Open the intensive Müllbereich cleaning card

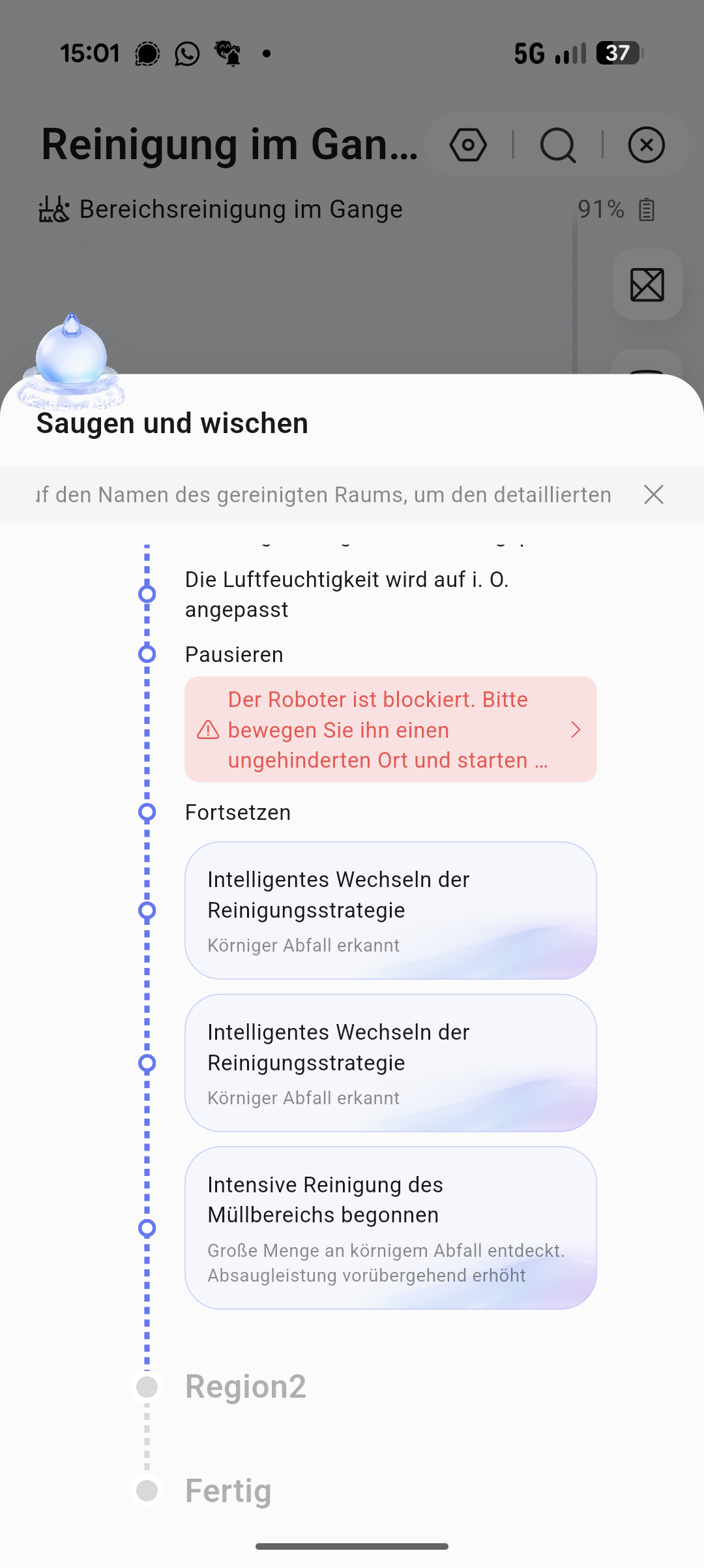click(390, 1228)
